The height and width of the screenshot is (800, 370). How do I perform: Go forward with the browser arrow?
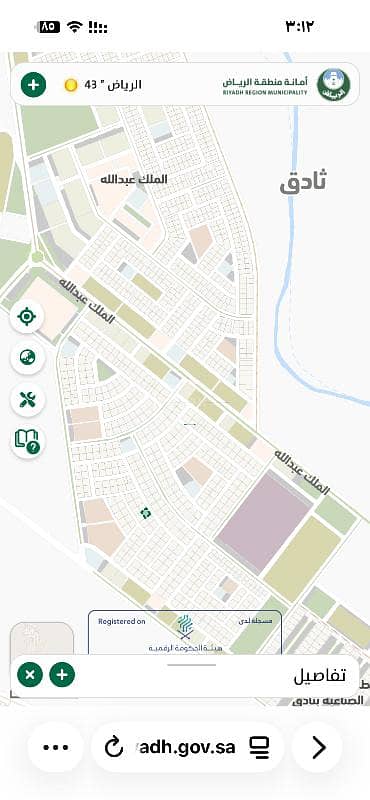(x=319, y=747)
